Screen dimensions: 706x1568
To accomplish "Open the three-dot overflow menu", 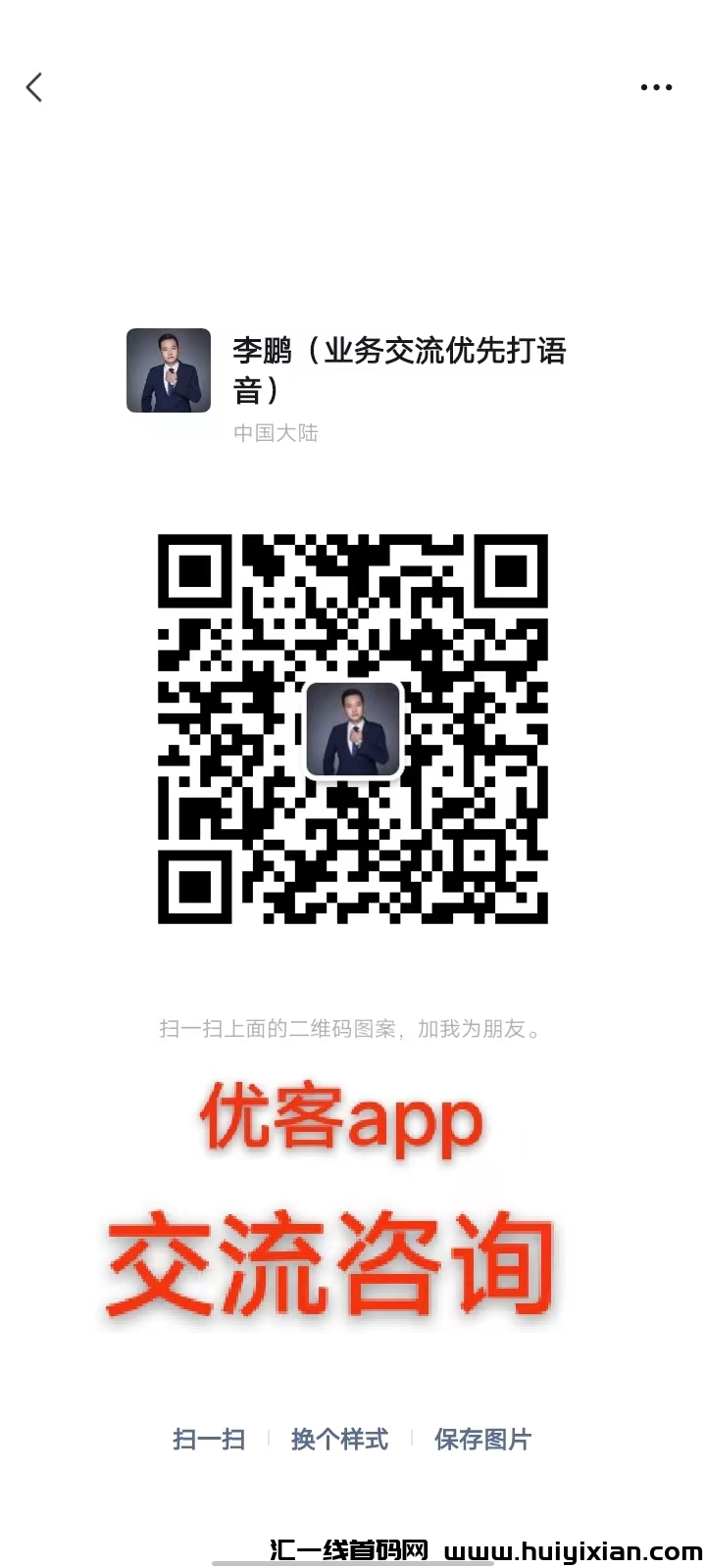I will [656, 87].
